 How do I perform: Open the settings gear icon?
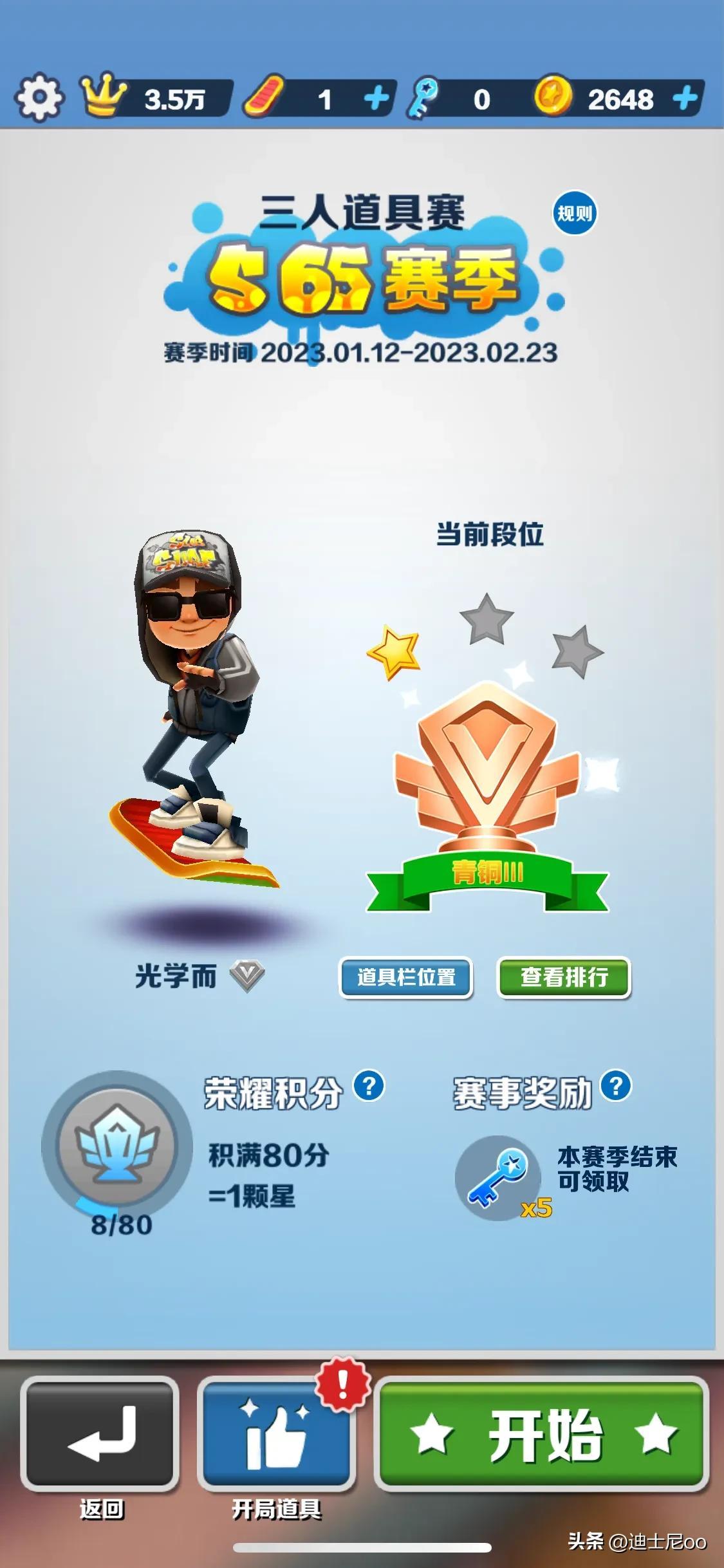39,97
